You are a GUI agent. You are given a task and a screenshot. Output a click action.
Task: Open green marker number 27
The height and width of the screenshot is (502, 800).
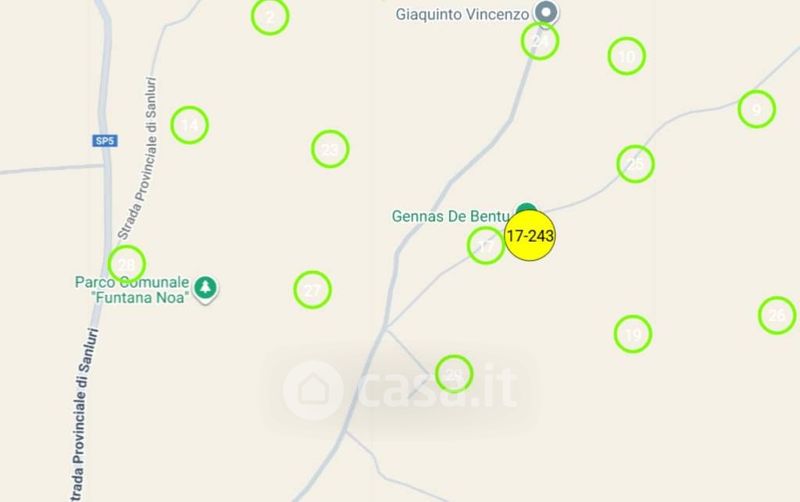click(313, 290)
